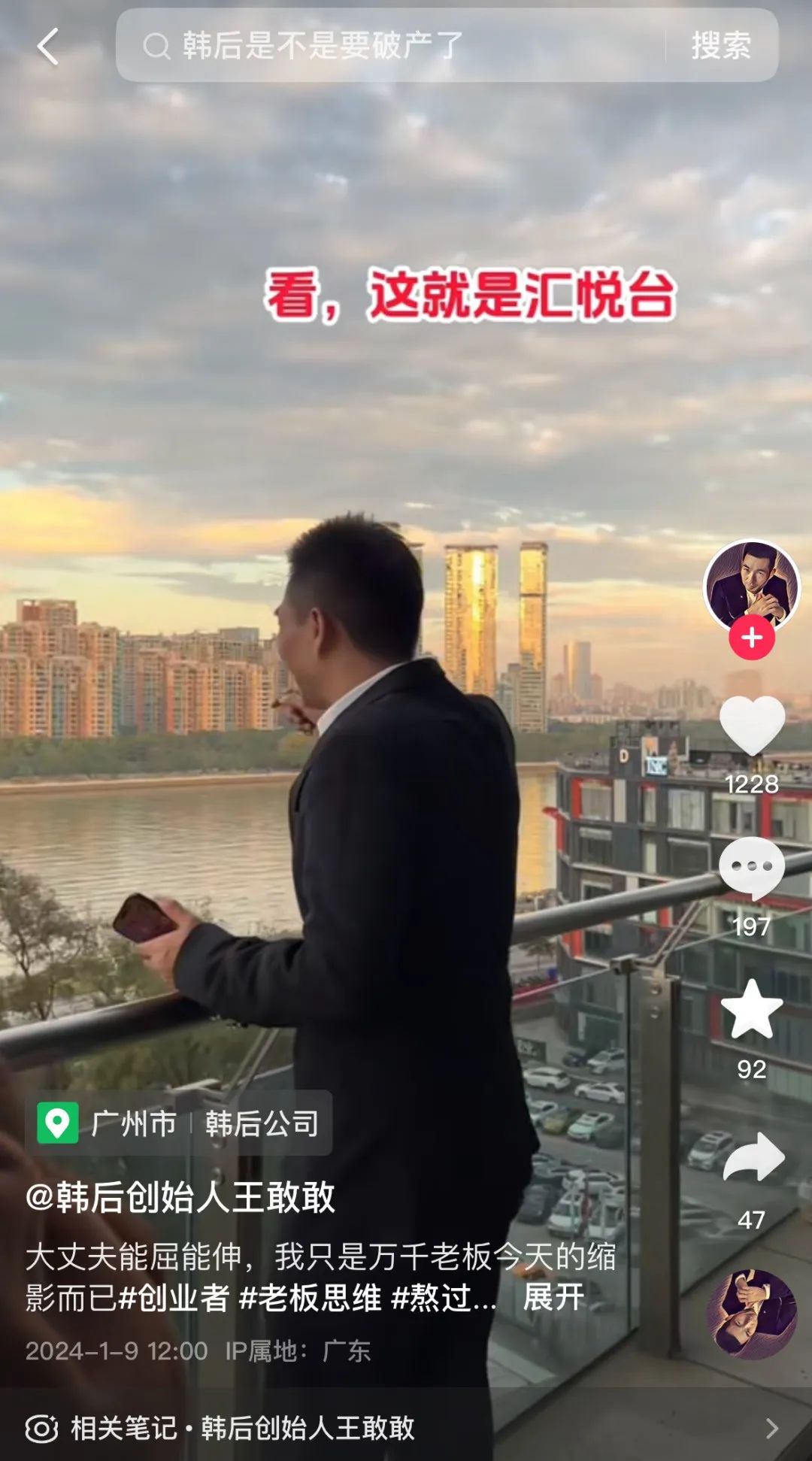Open the #创业者 hashtag
This screenshot has width=812, height=1461.
(174, 1298)
